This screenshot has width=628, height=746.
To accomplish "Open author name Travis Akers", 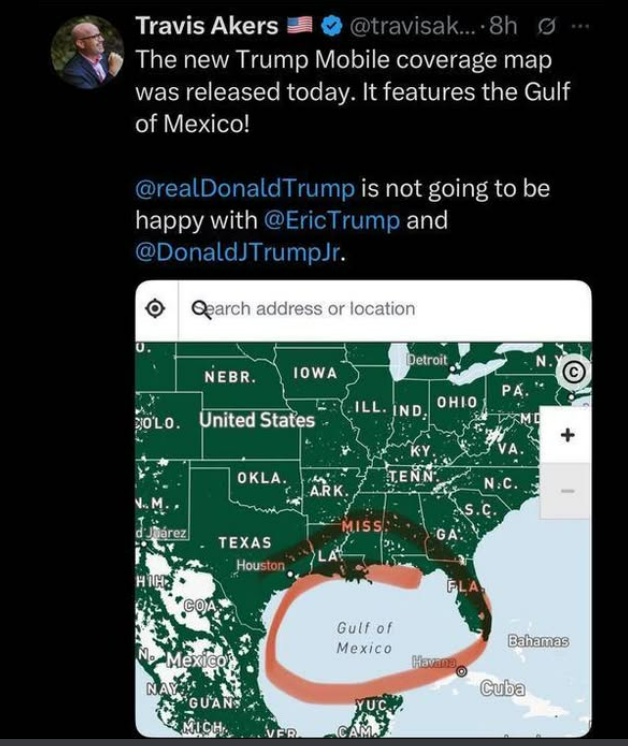I will (207, 25).
